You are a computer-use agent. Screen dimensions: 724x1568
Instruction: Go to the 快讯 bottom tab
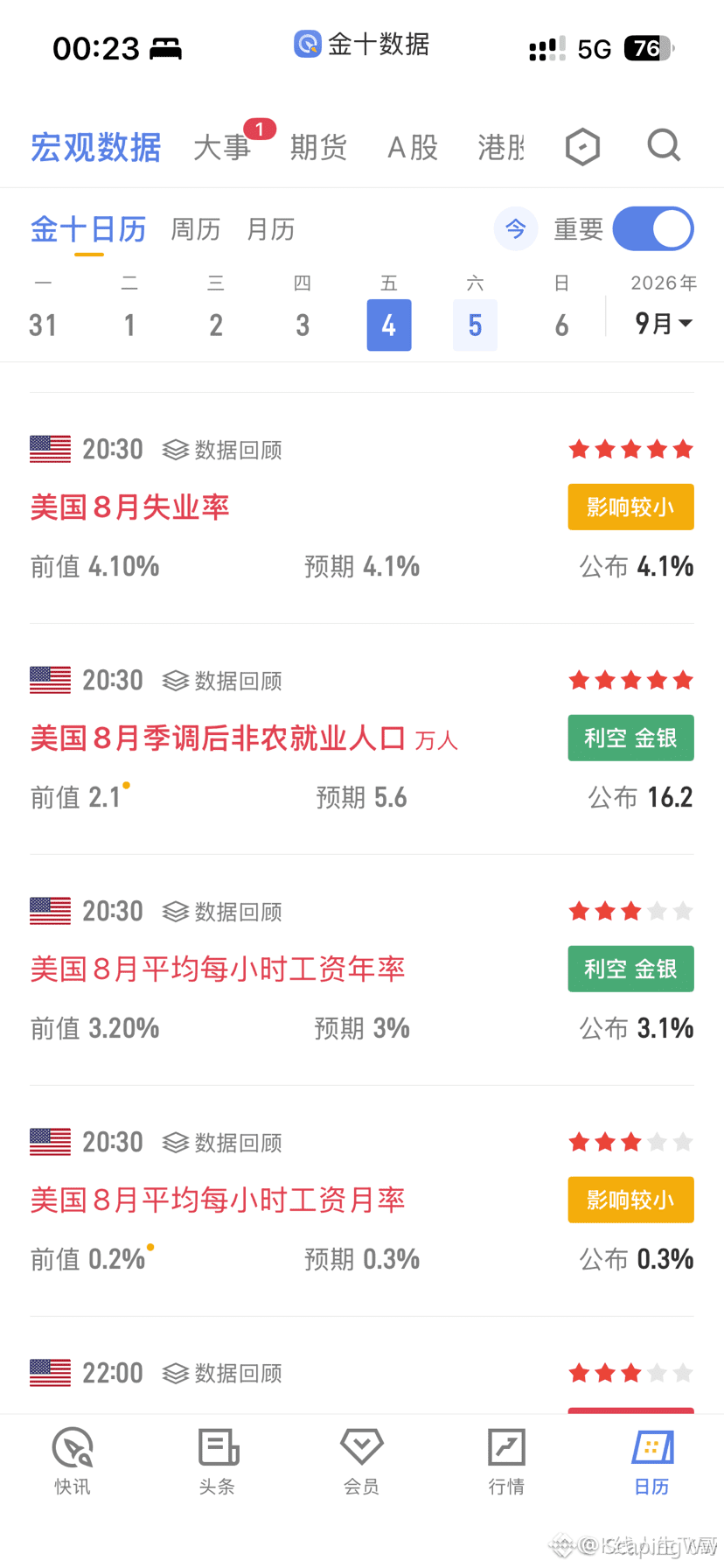pyautogui.click(x=73, y=1460)
